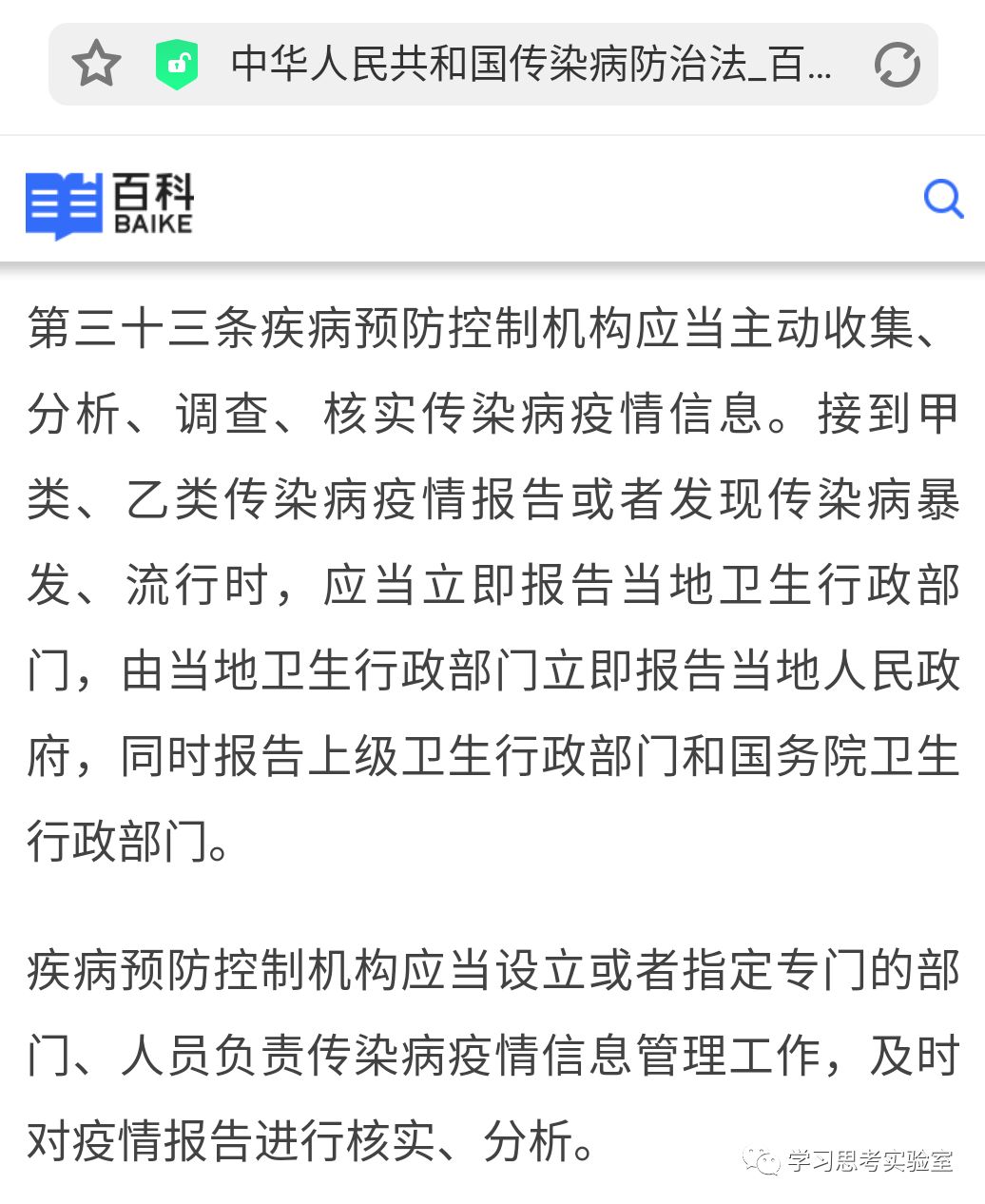
Task: Reload the page with the refresh icon
Action: coord(898,65)
